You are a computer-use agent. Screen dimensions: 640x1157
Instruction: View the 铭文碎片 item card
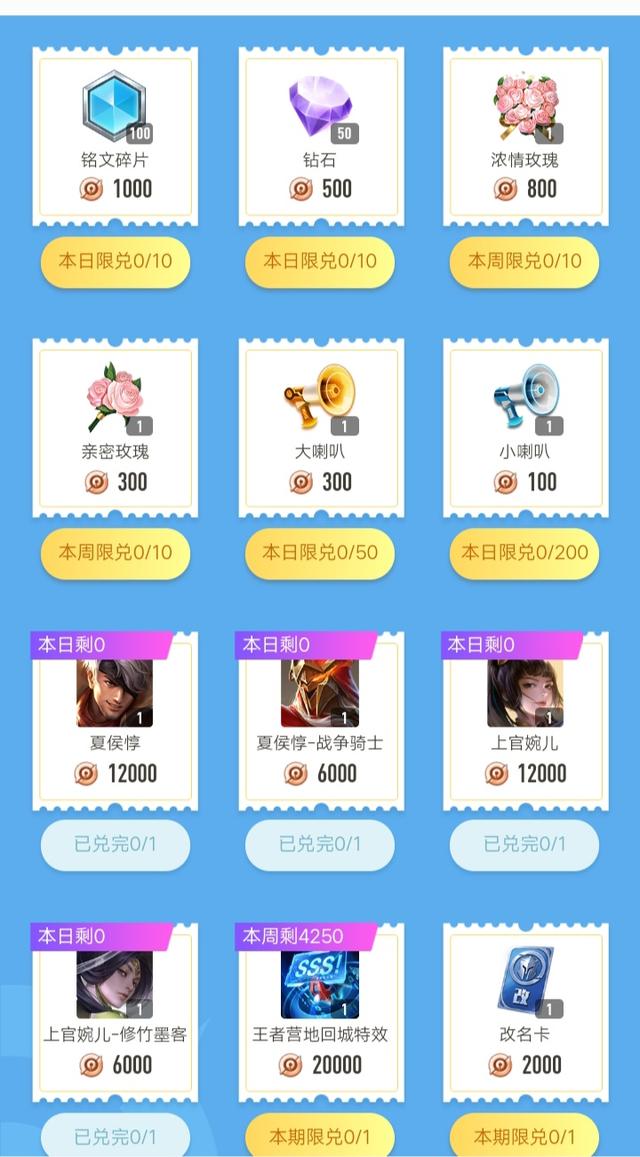(115, 135)
